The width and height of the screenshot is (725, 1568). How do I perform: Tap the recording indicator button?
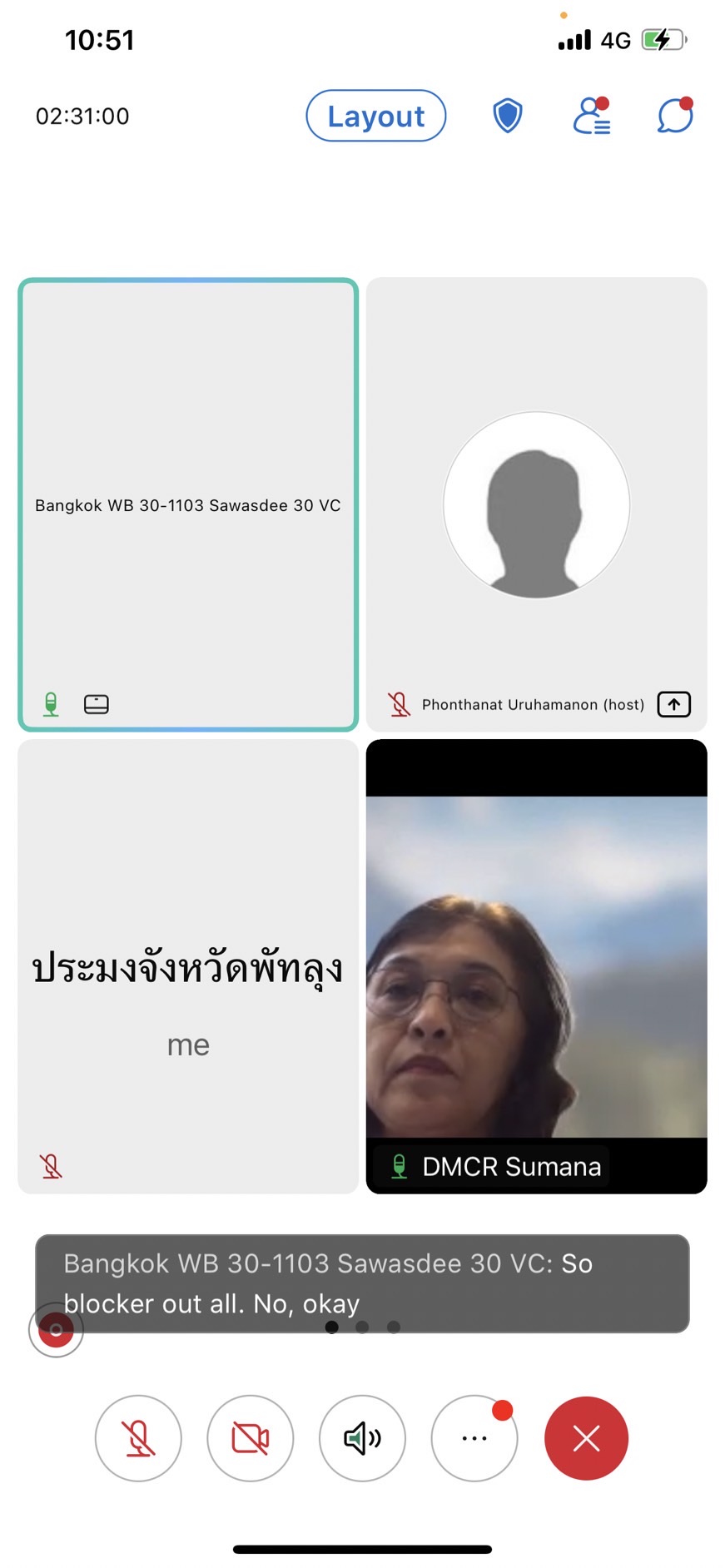coord(56,1329)
